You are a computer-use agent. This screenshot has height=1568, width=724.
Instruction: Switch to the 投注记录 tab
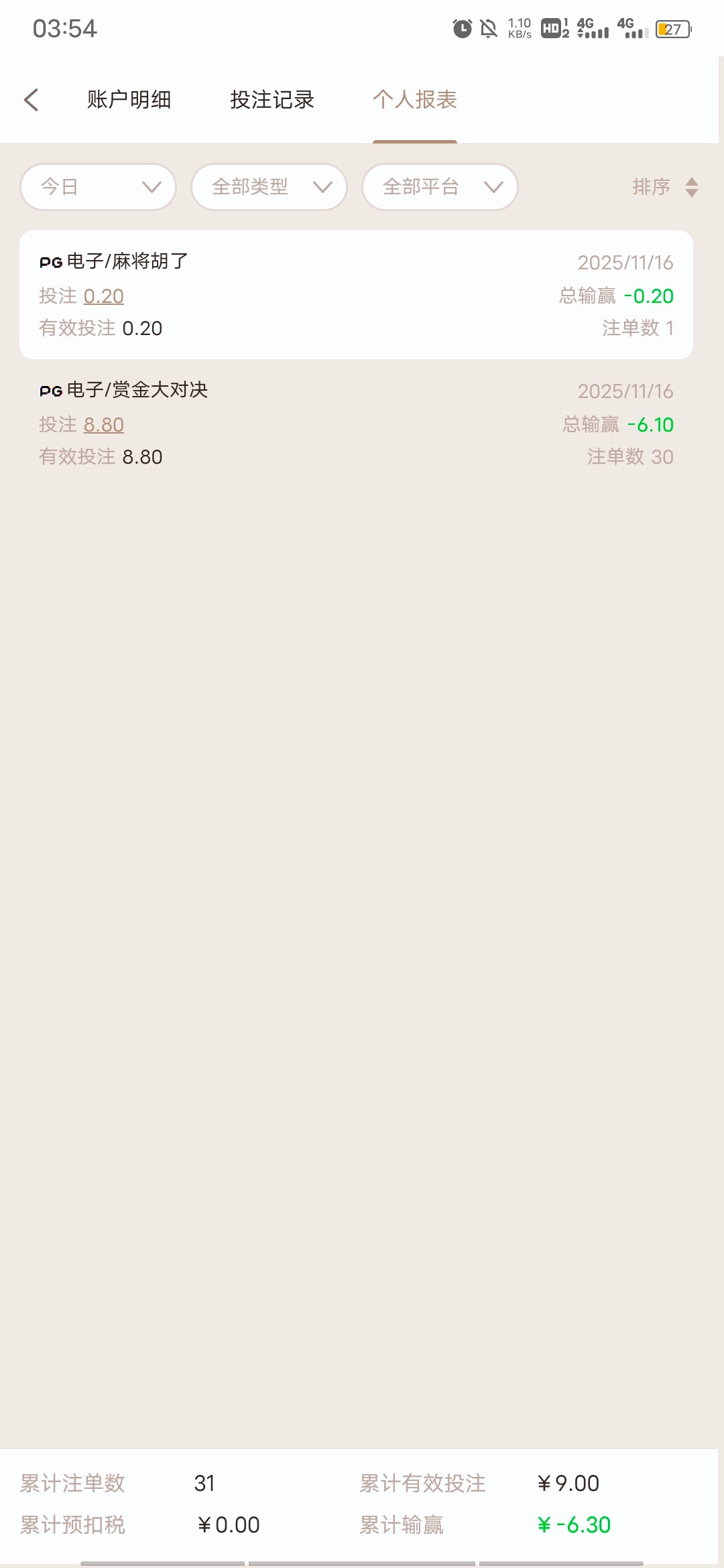271,99
